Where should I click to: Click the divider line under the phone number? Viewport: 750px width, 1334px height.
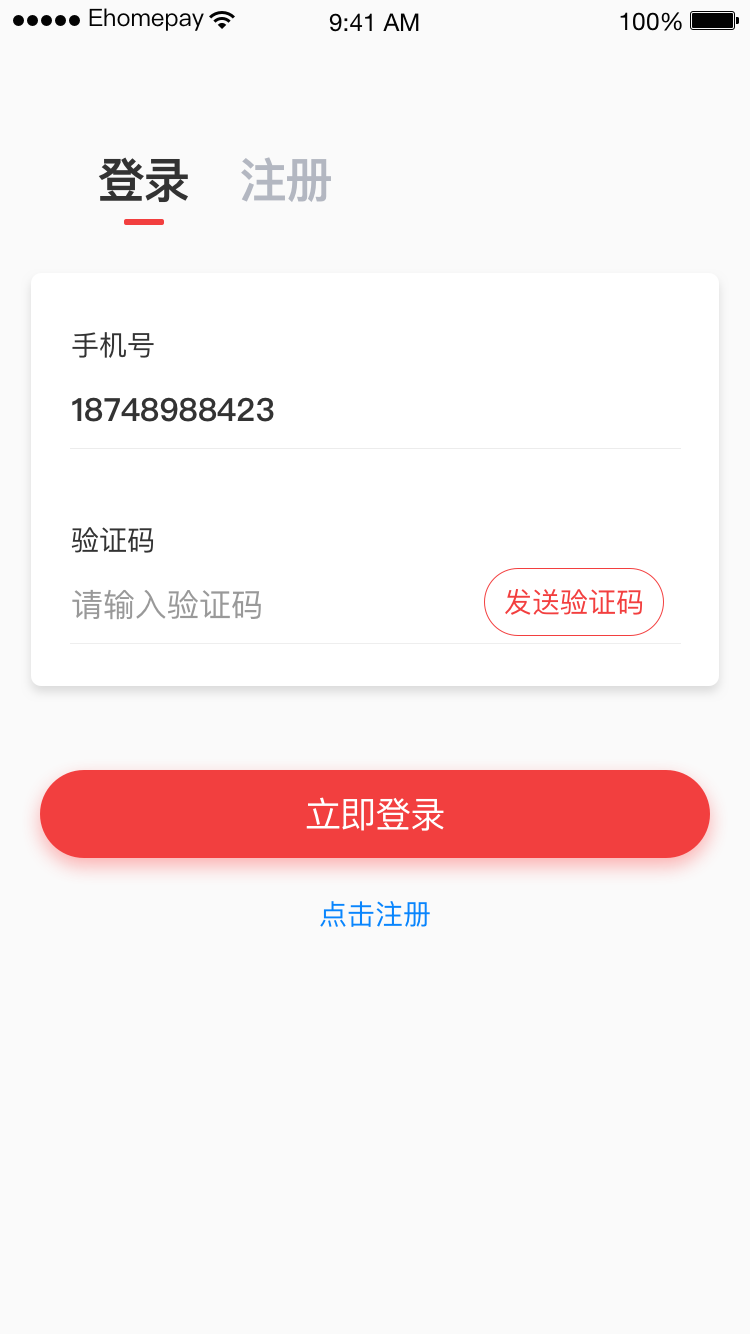point(374,451)
